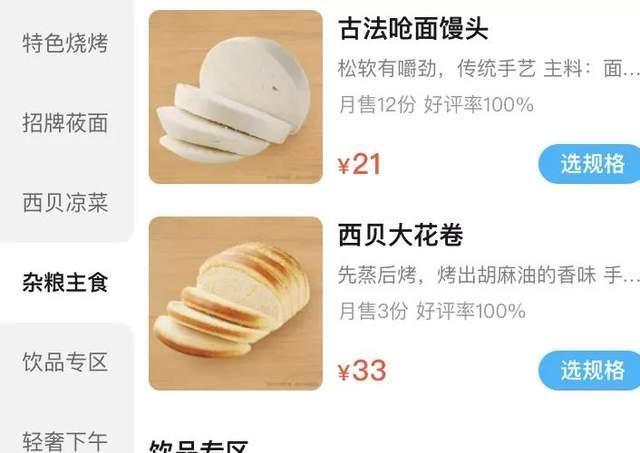Select the 招牌莜面 category
640x453 pixels.
click(65, 124)
